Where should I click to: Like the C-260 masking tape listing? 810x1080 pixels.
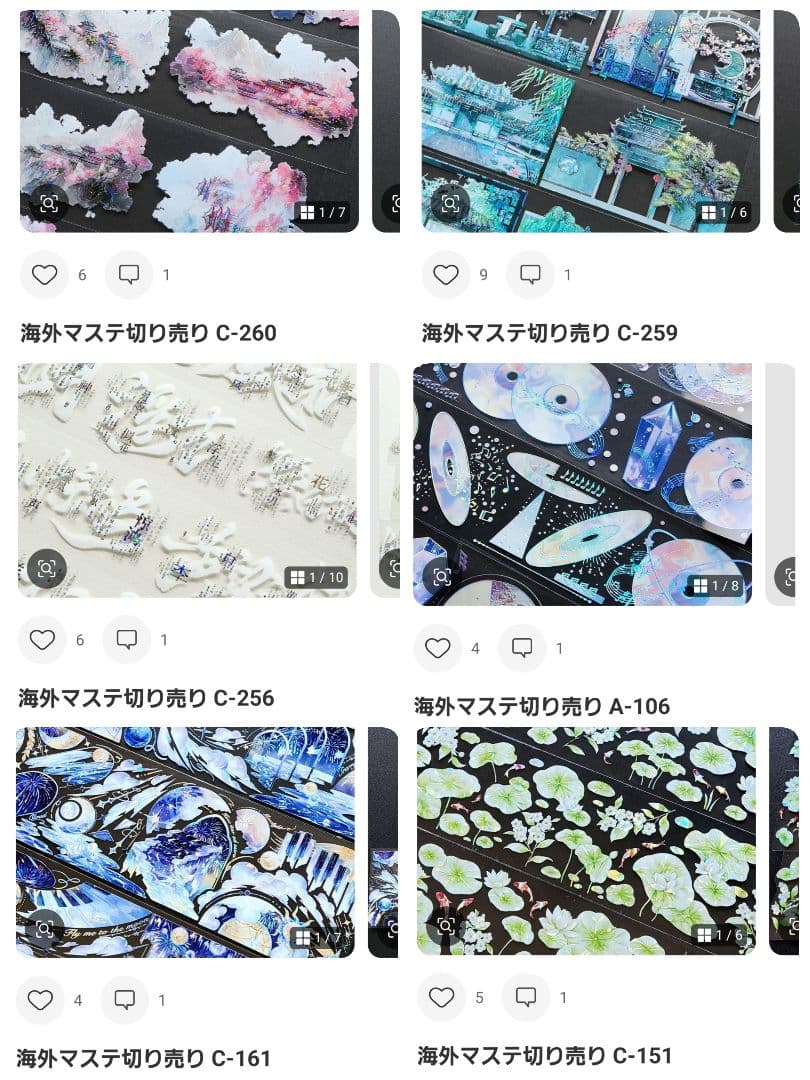tap(44, 275)
